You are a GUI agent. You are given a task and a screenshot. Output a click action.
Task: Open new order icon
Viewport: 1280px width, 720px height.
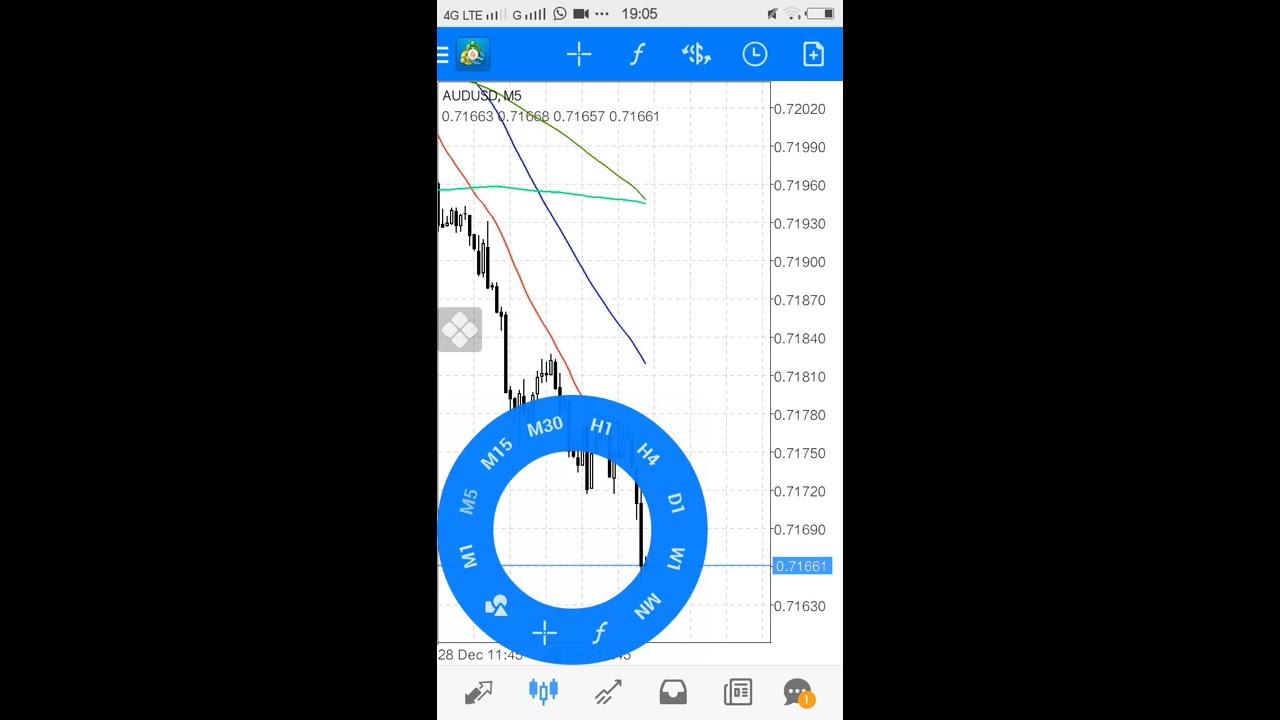[813, 55]
